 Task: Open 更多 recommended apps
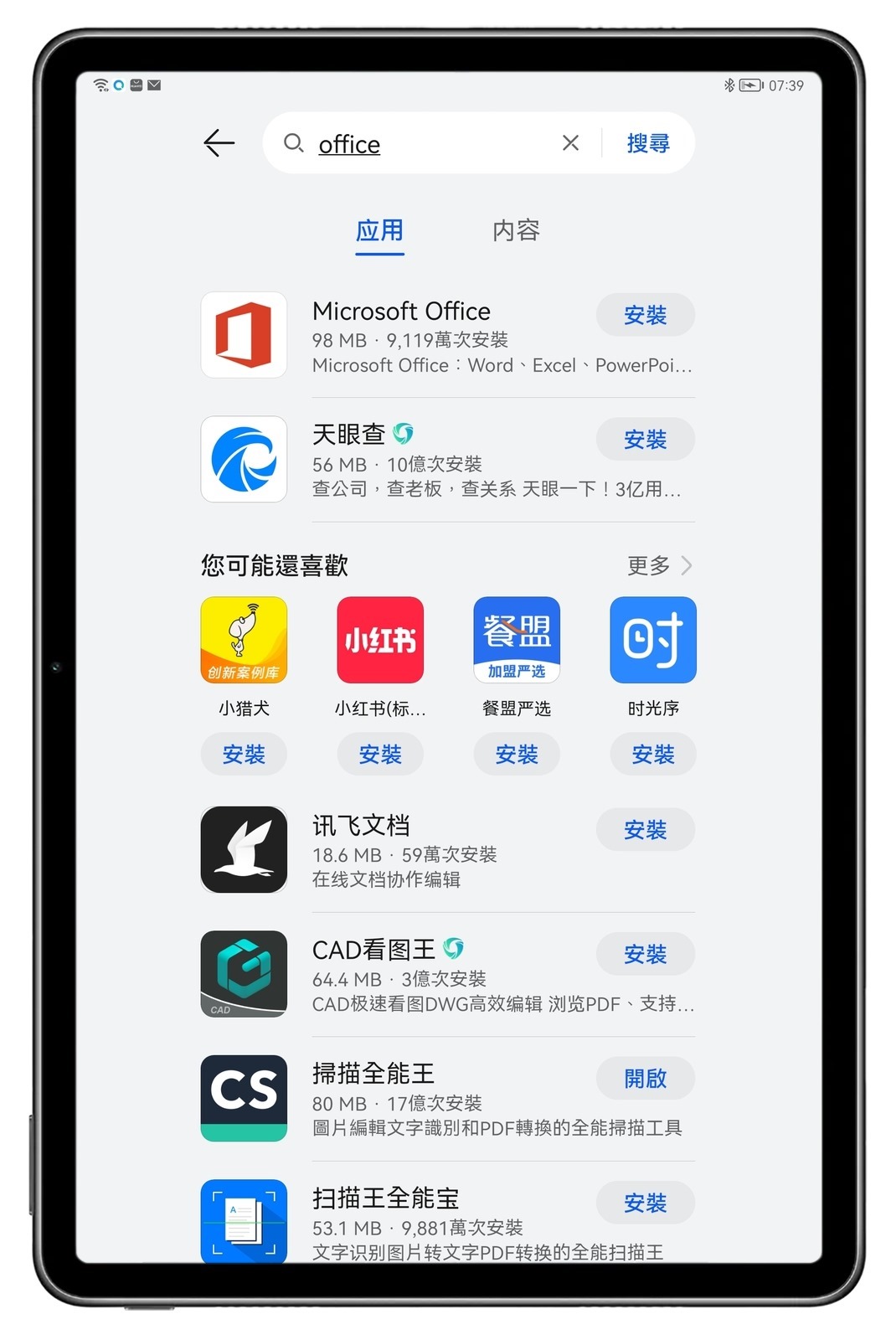pos(660,565)
